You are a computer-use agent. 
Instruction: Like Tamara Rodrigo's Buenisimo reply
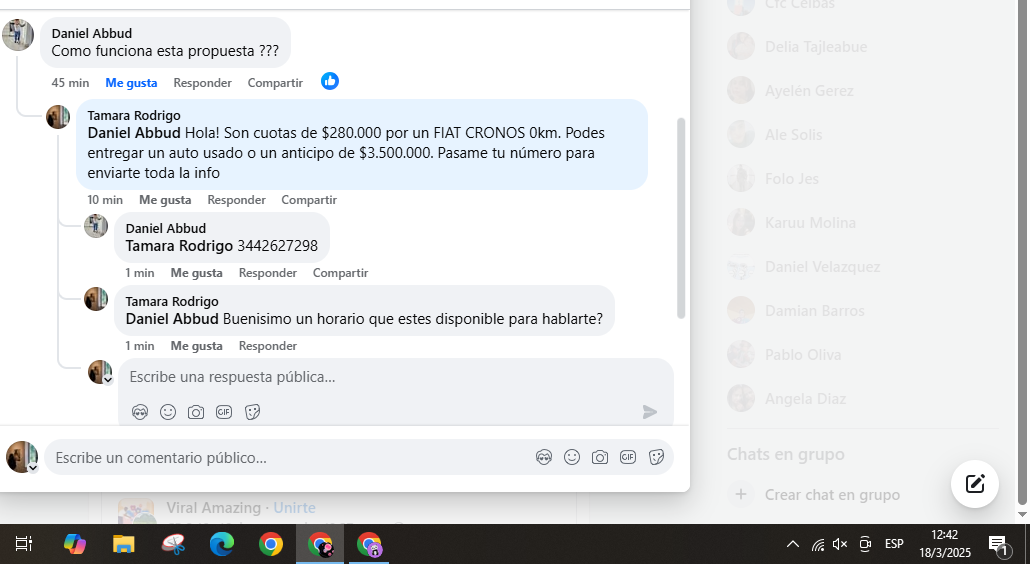point(196,345)
